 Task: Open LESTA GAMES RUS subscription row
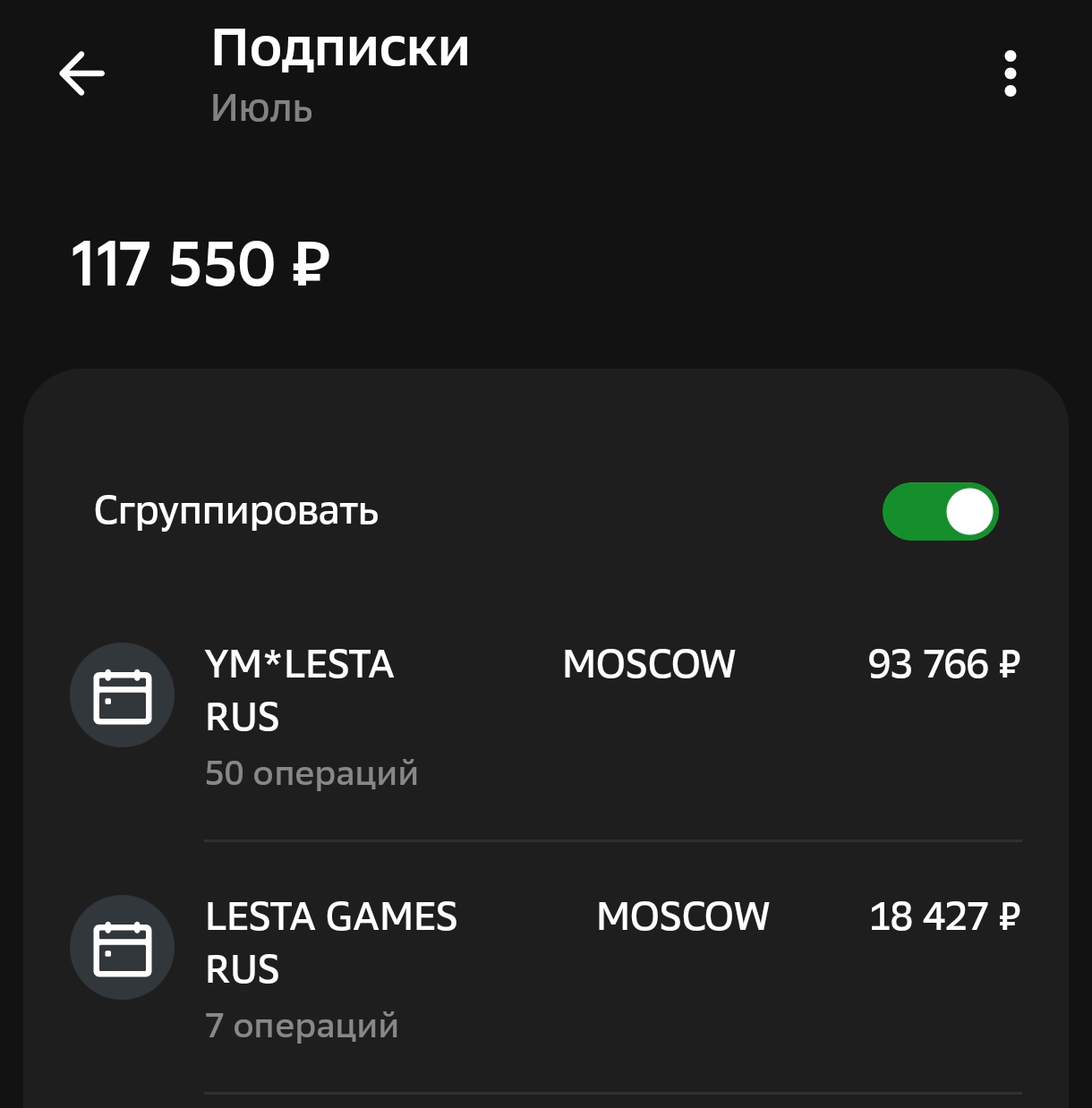click(546, 968)
